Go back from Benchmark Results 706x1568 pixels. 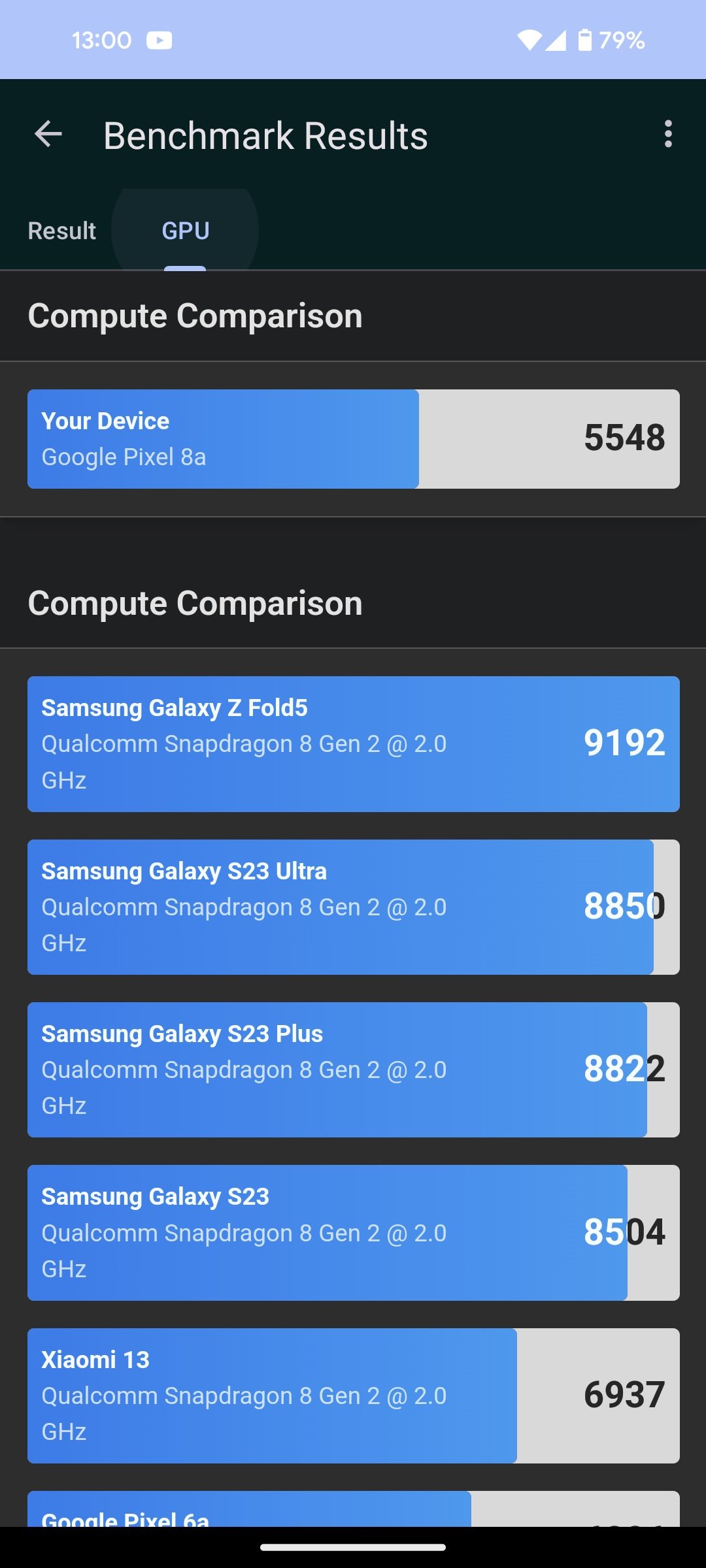pyautogui.click(x=48, y=135)
